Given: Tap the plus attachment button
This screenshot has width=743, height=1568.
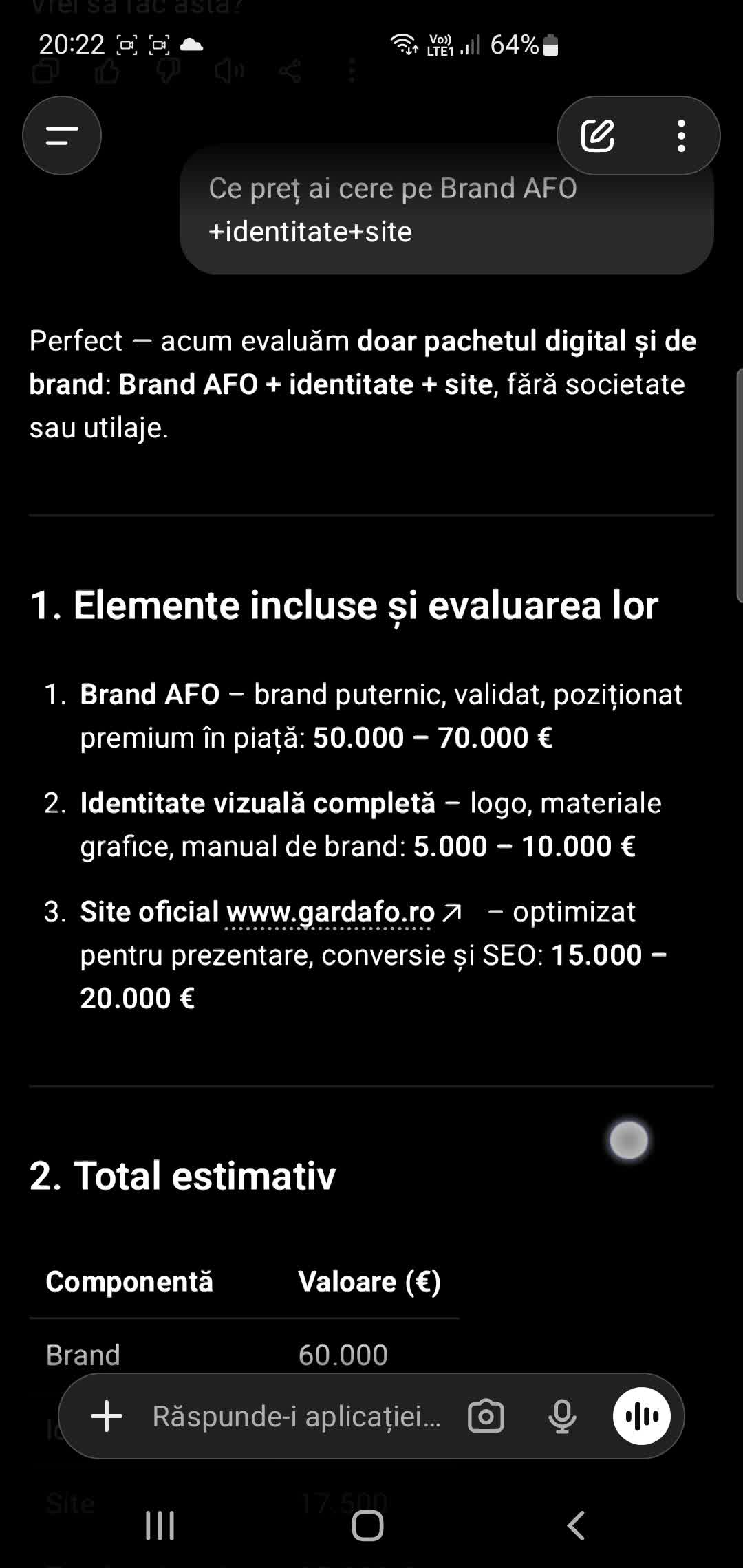Looking at the screenshot, I should tap(107, 1417).
